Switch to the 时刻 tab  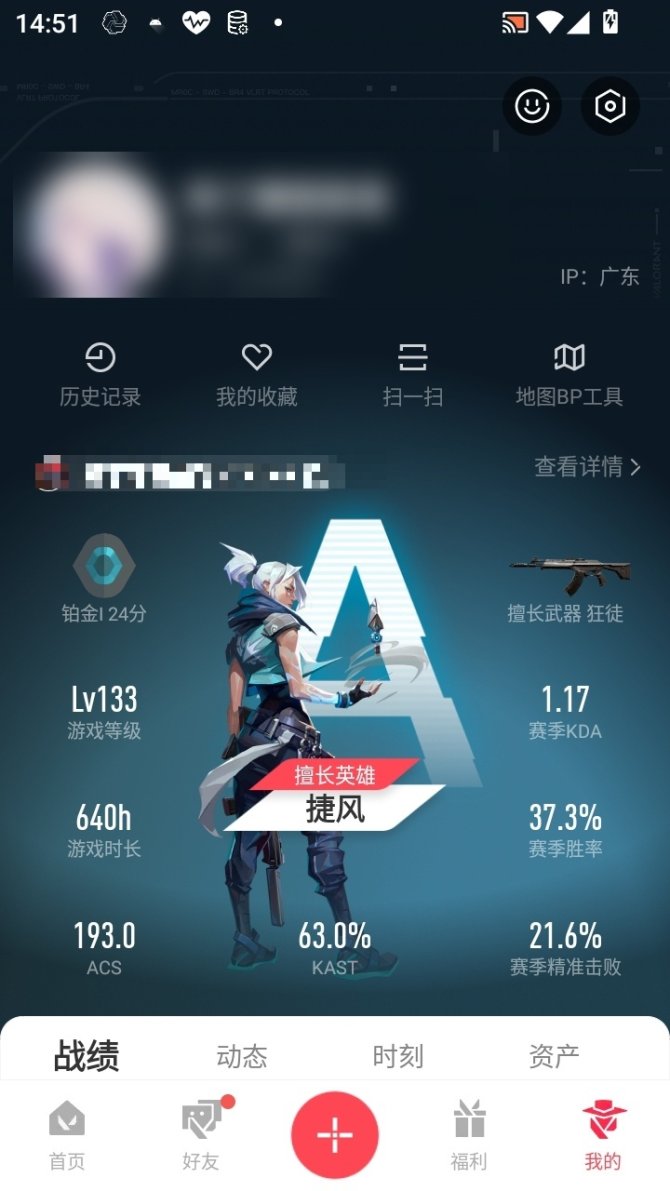(398, 1056)
